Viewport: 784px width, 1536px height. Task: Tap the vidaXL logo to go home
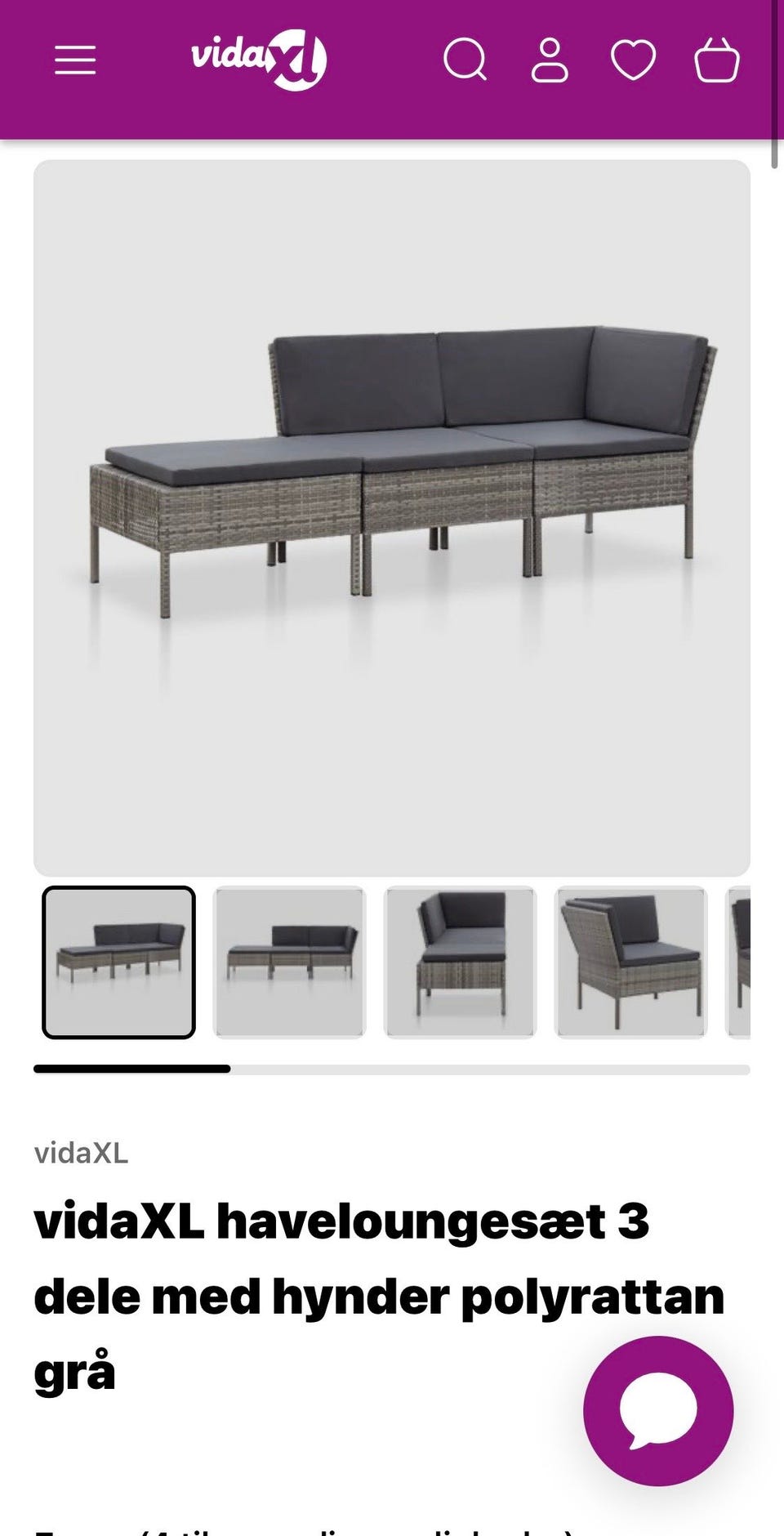(259, 60)
